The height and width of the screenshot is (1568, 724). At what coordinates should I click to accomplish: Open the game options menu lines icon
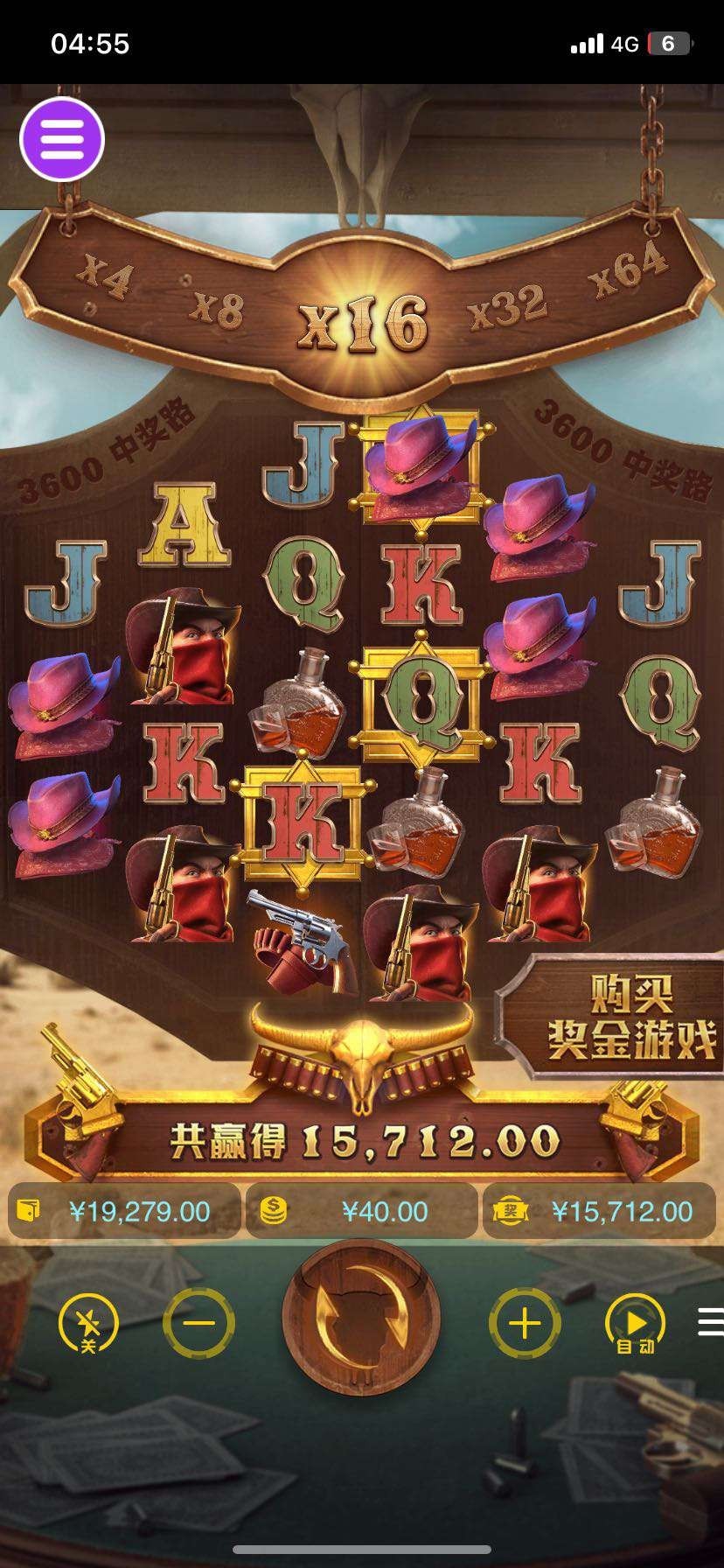click(x=710, y=1321)
